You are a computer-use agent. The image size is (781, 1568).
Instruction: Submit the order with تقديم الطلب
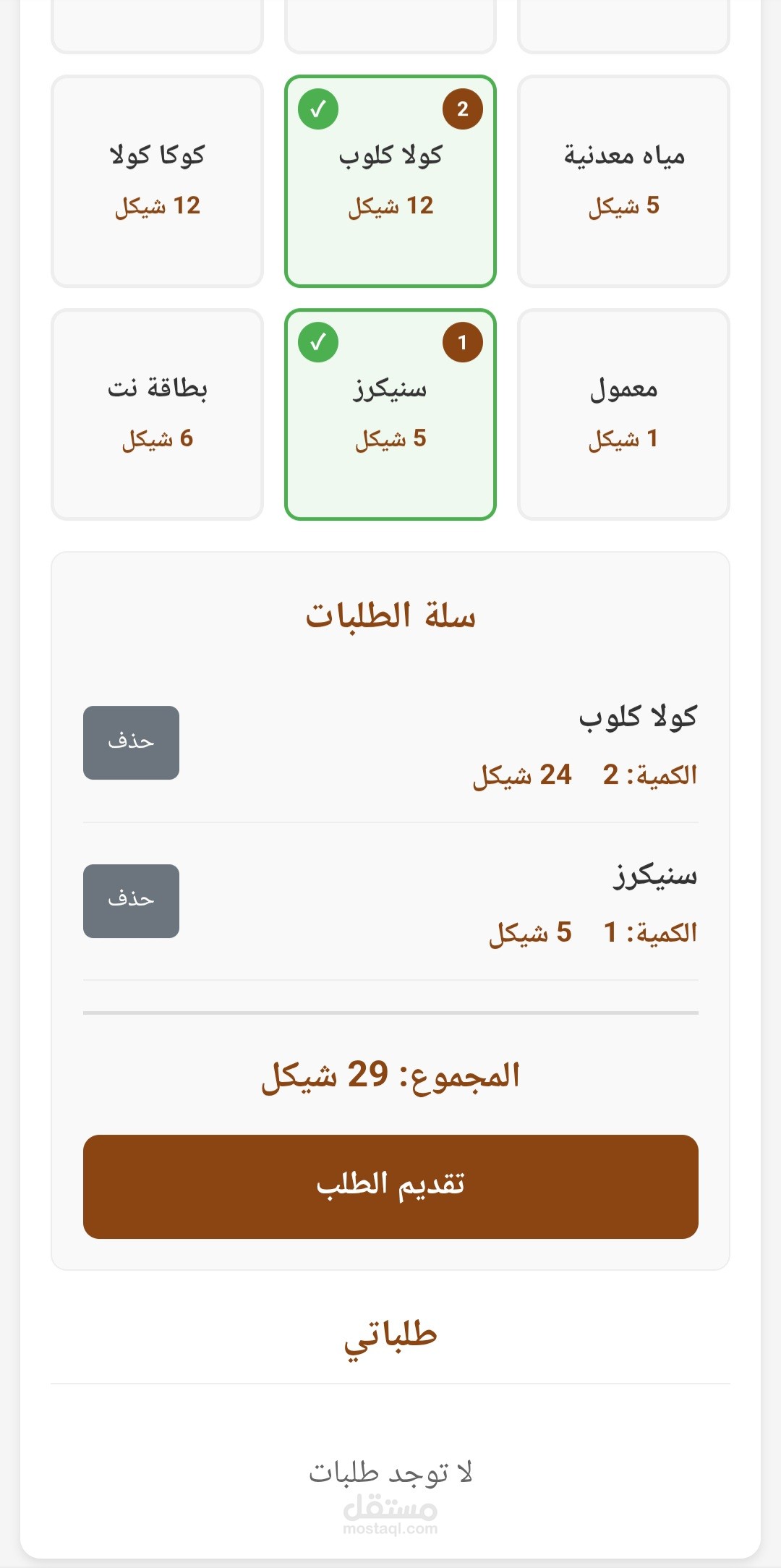(390, 1186)
